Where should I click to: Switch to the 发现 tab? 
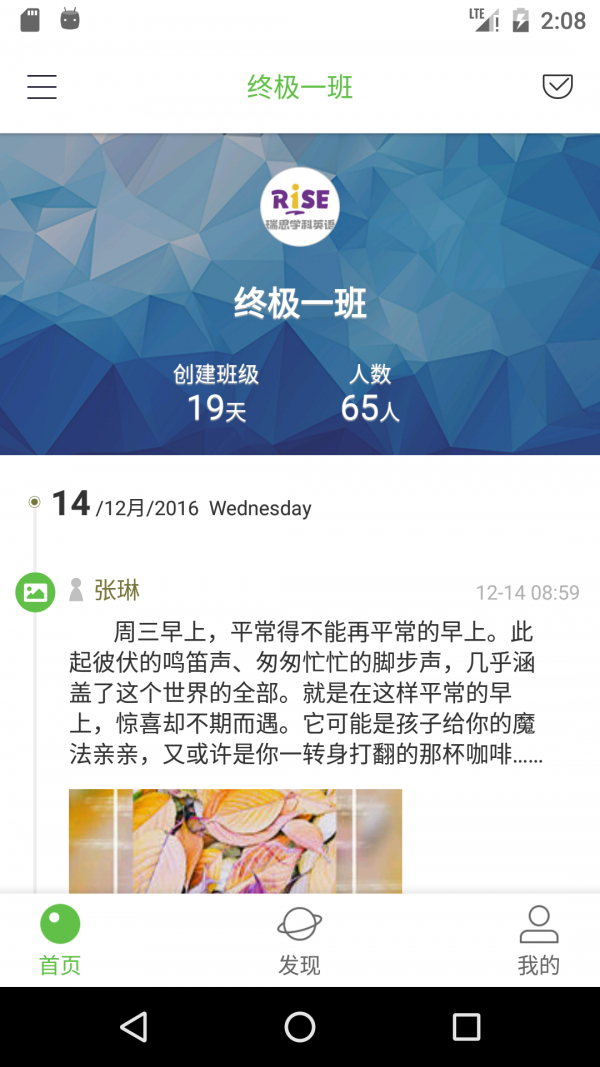coord(299,940)
